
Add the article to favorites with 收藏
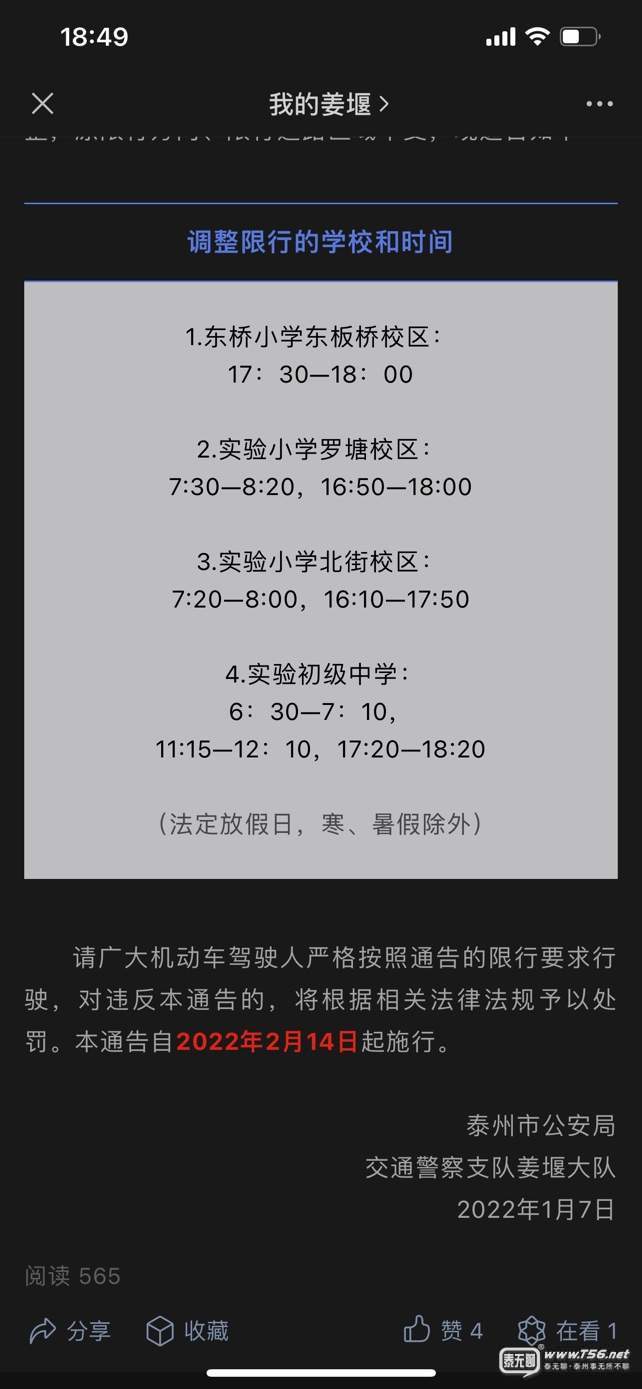(x=187, y=1330)
